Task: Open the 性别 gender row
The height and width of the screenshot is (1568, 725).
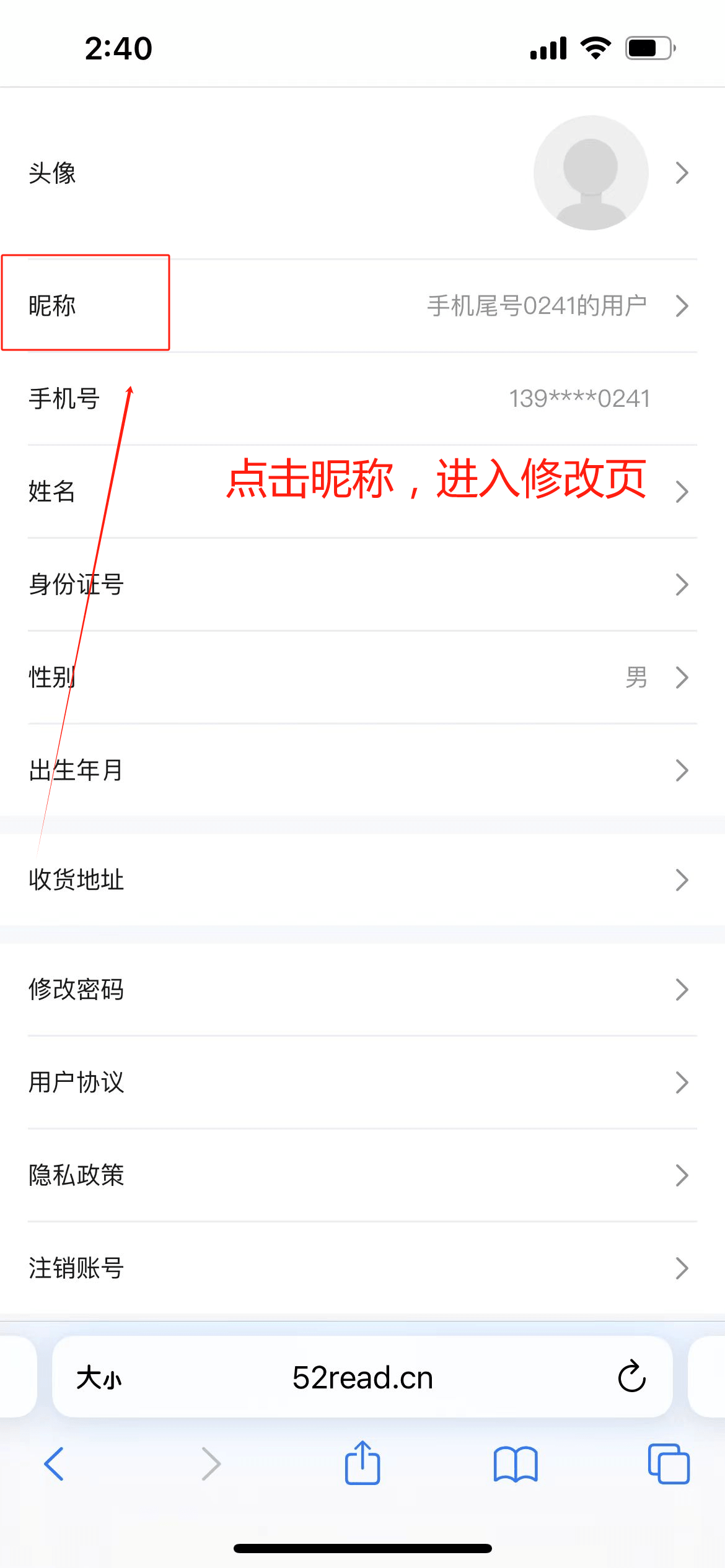Action: [362, 677]
